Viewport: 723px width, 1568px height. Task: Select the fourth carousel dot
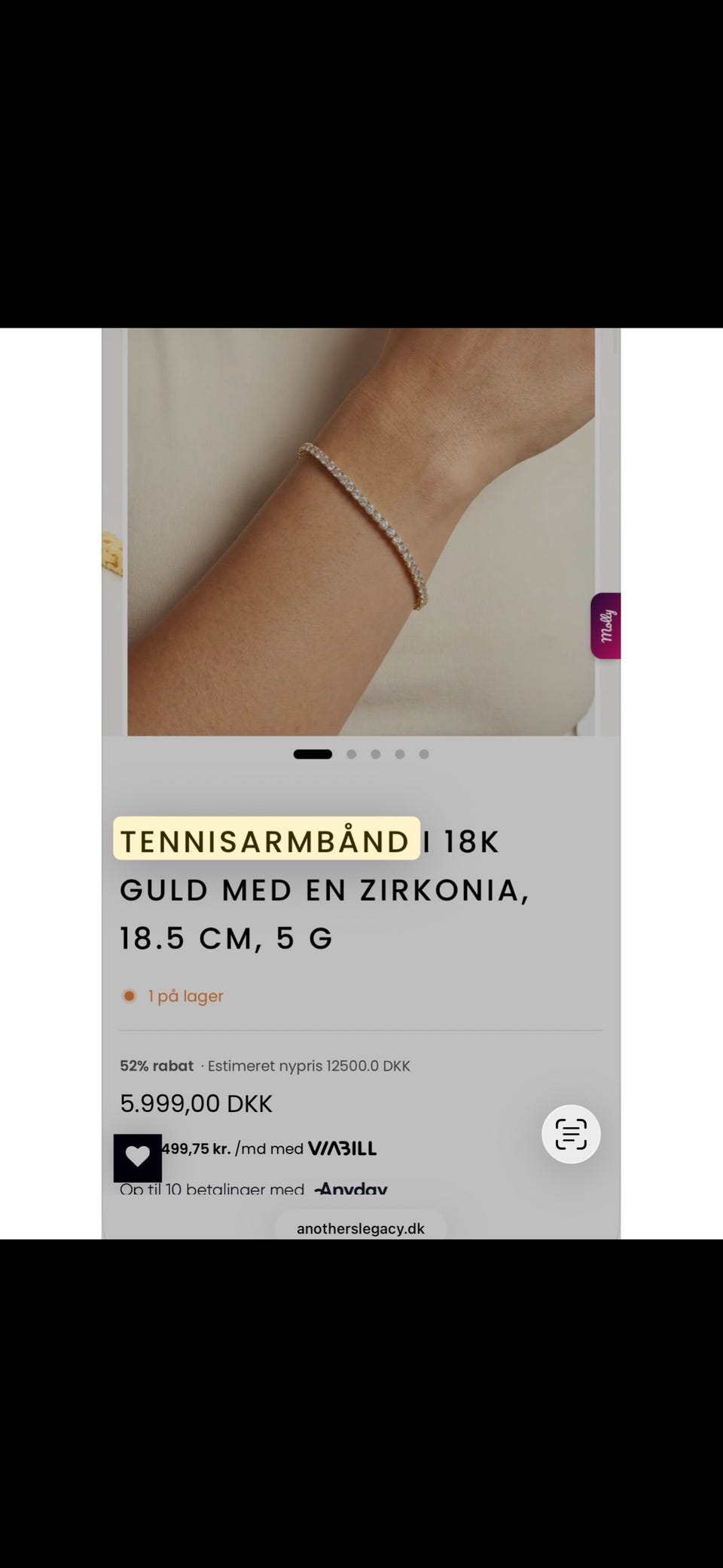click(x=399, y=753)
